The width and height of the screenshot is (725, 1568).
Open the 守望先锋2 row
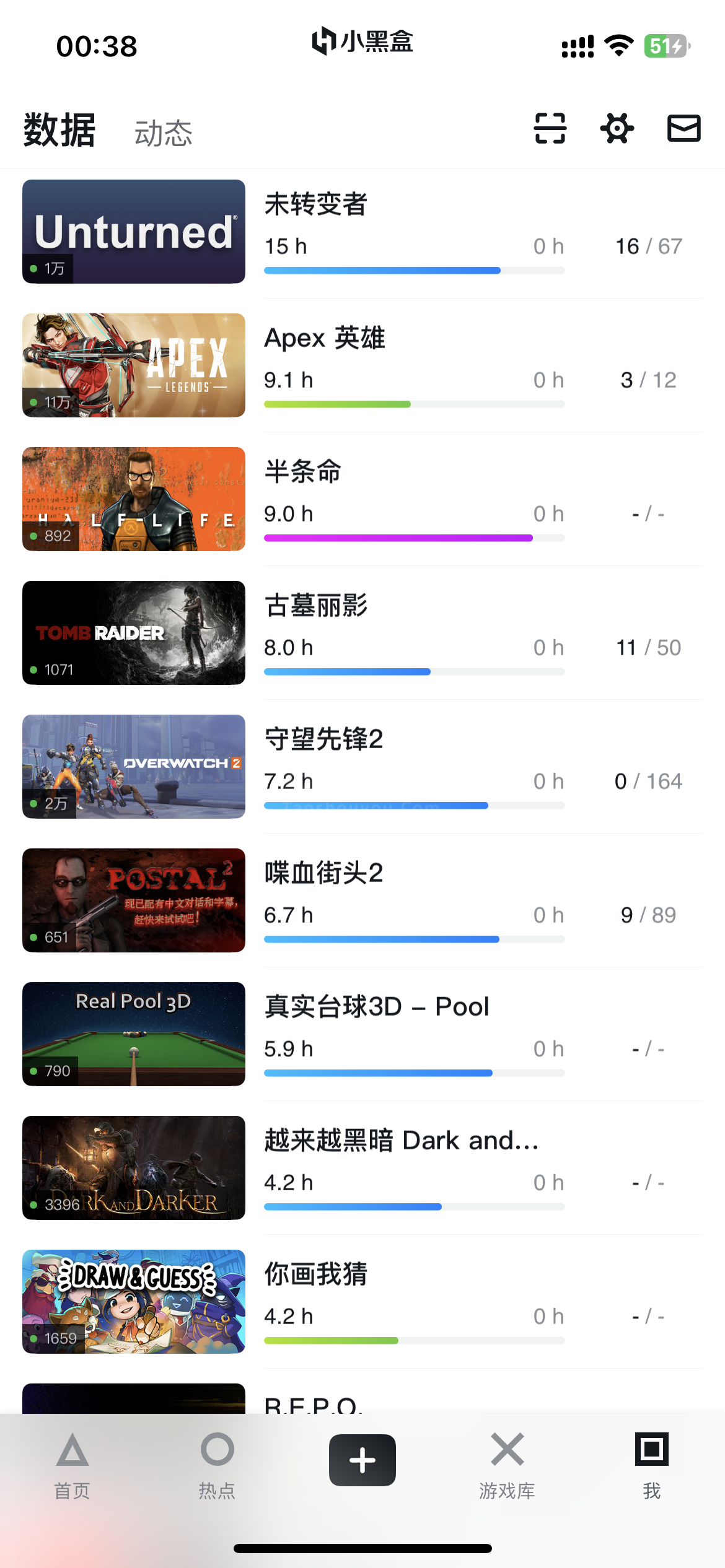coord(362,767)
